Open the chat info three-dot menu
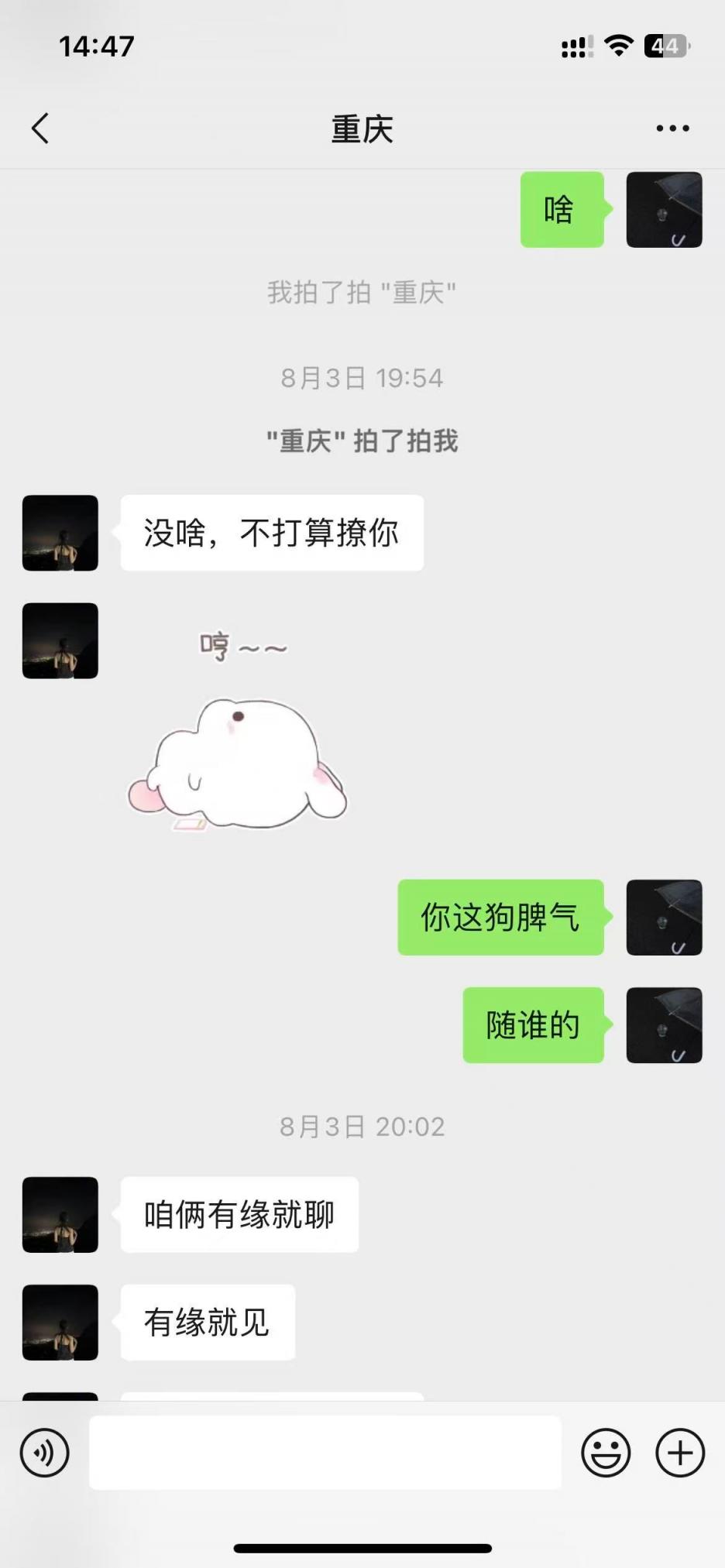The height and width of the screenshot is (1568, 725). pos(672,129)
